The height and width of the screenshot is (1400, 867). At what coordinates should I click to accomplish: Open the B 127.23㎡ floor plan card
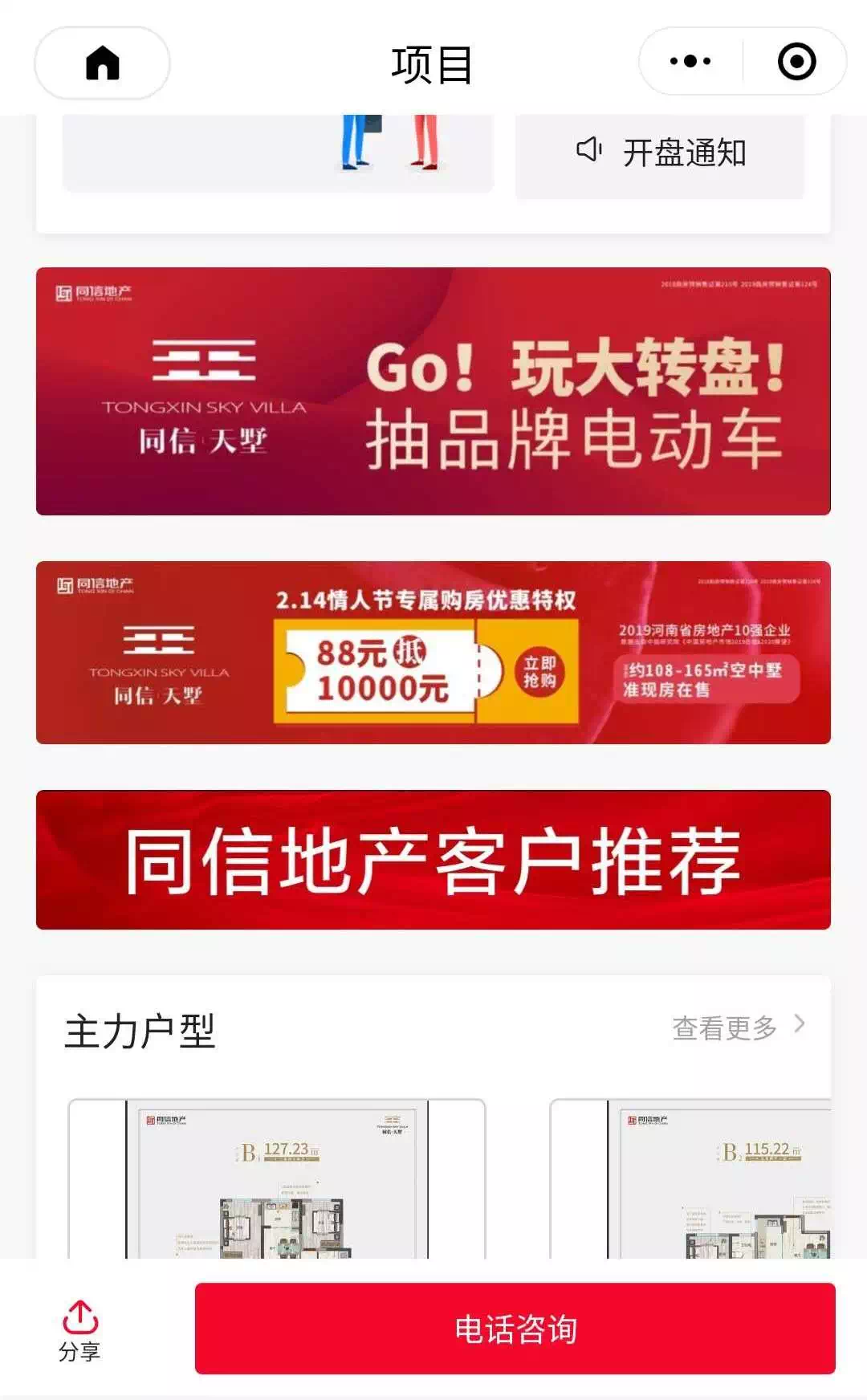tap(277, 1178)
